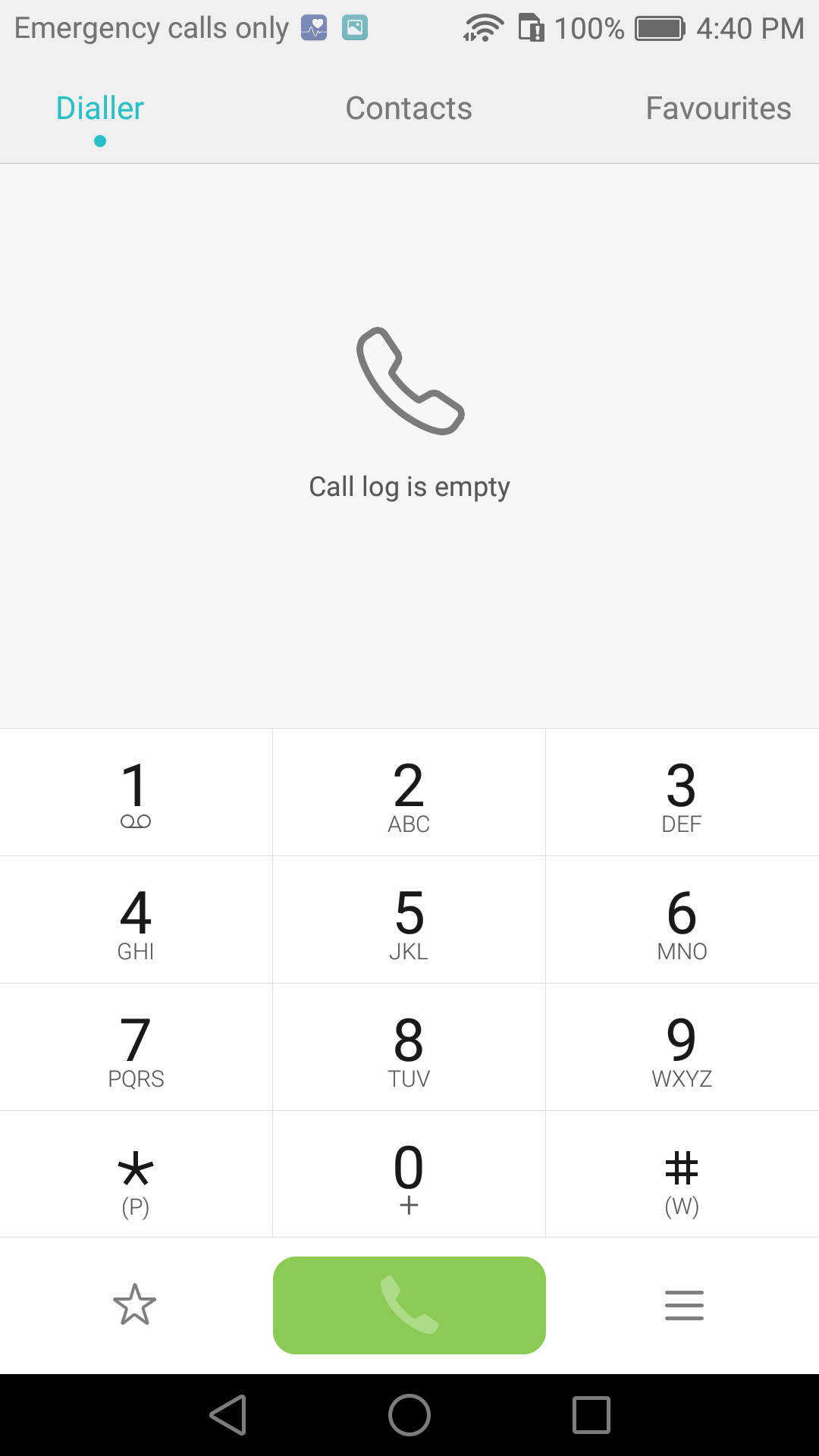Open the hamburger menu icon
The height and width of the screenshot is (1456, 819).
(684, 1305)
